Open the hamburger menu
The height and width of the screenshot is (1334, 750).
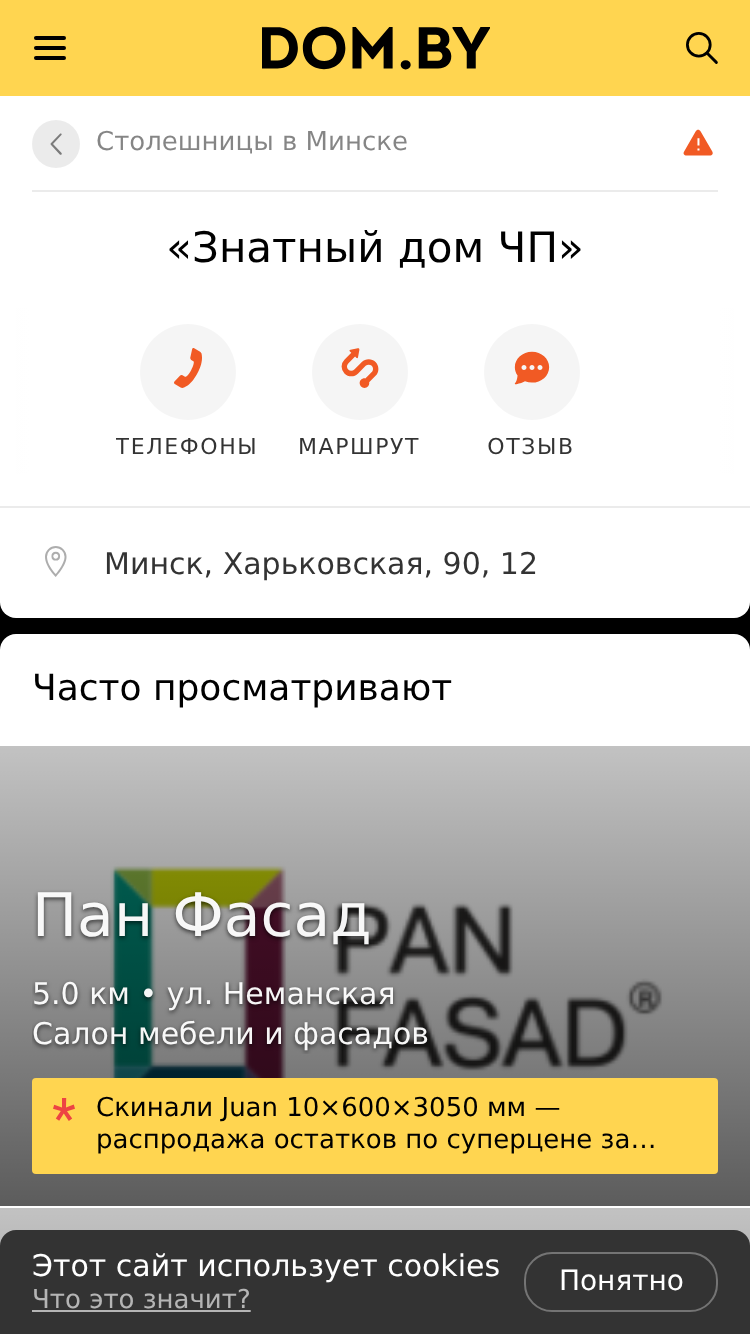50,48
